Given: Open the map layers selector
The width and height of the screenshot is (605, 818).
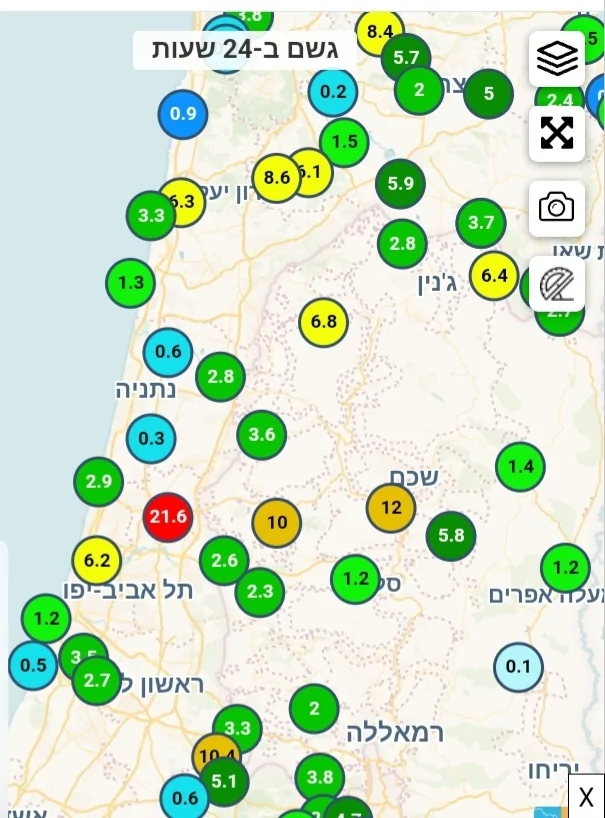Looking at the screenshot, I should coord(557,59).
